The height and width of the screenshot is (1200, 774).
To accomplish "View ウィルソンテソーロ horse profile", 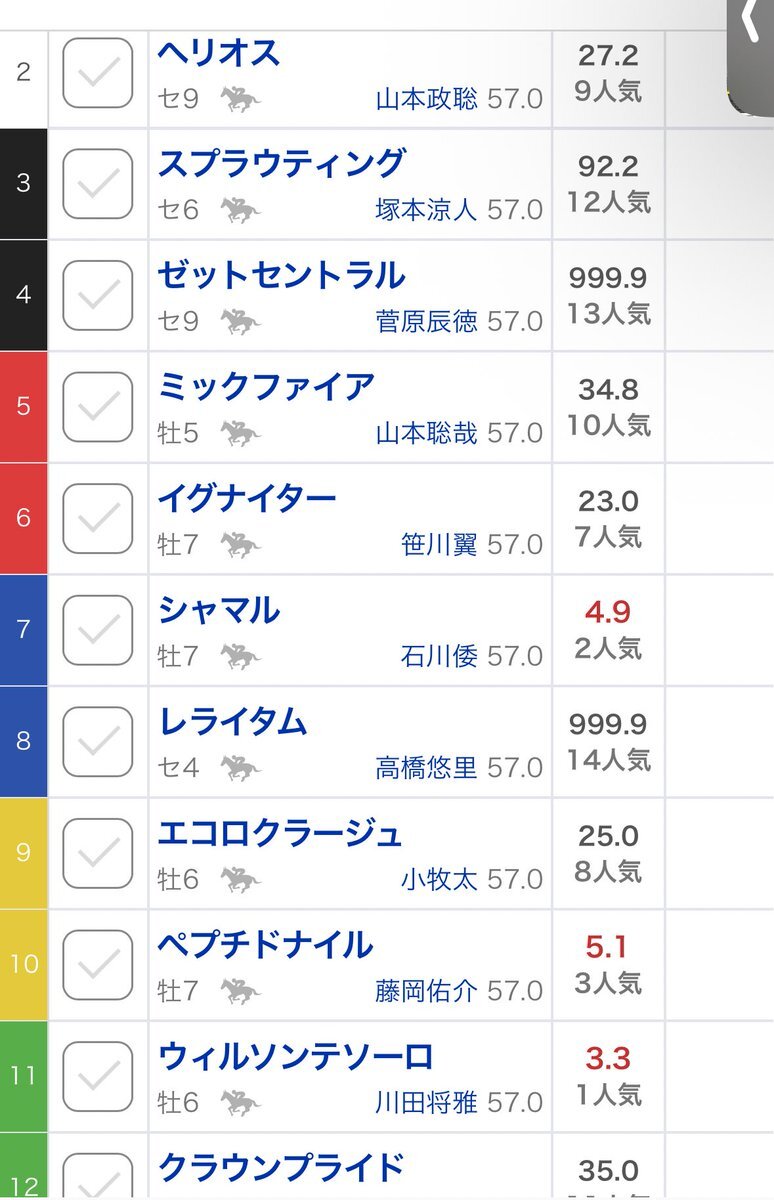I will [295, 1055].
